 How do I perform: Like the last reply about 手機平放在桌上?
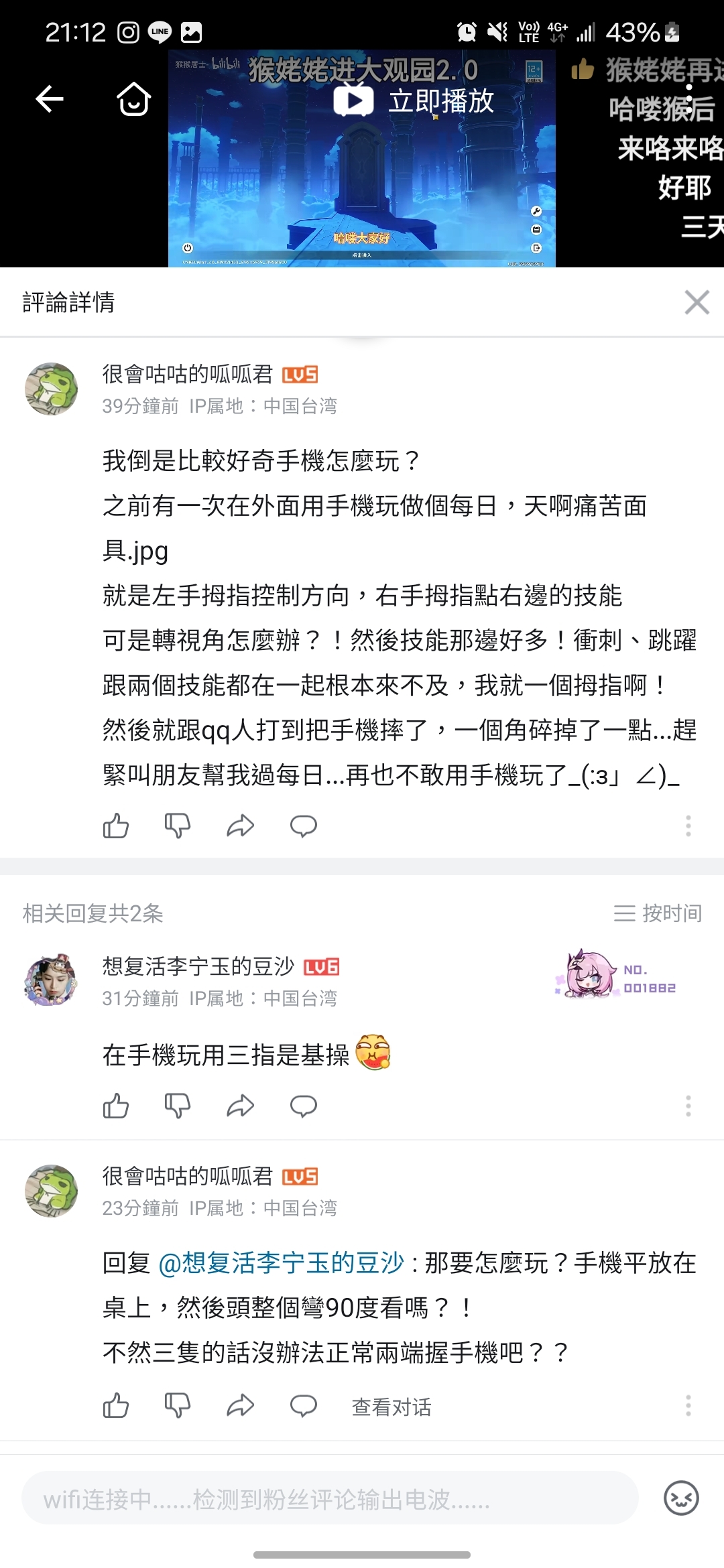click(116, 1405)
